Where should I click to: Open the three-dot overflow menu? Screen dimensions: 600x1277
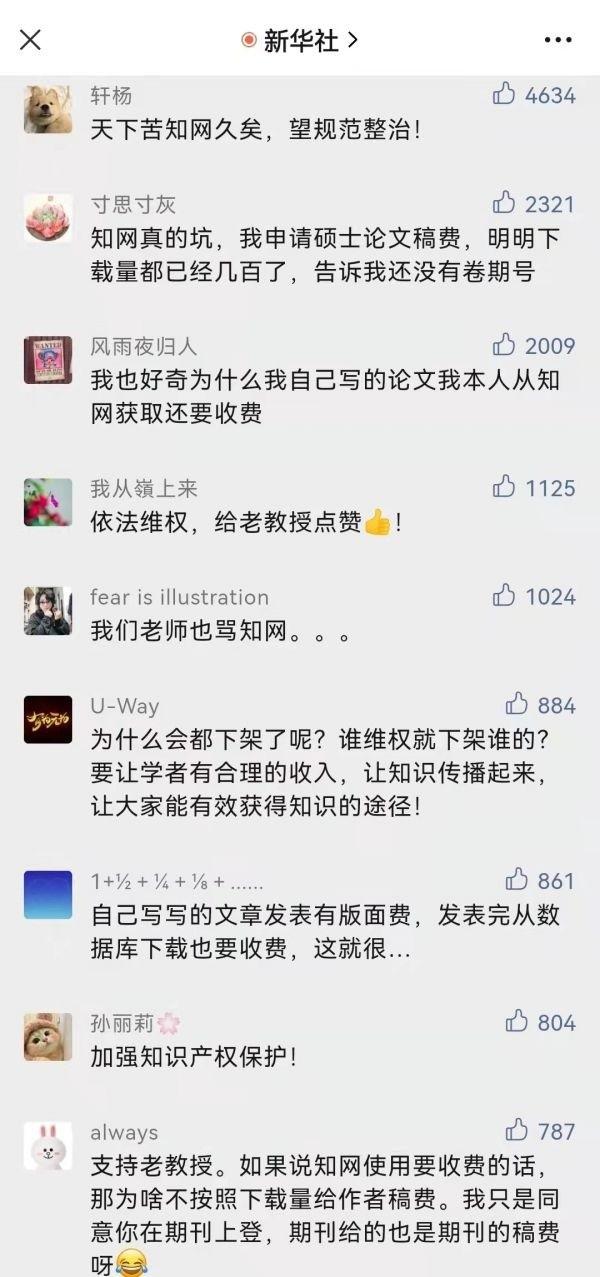pyautogui.click(x=558, y=40)
